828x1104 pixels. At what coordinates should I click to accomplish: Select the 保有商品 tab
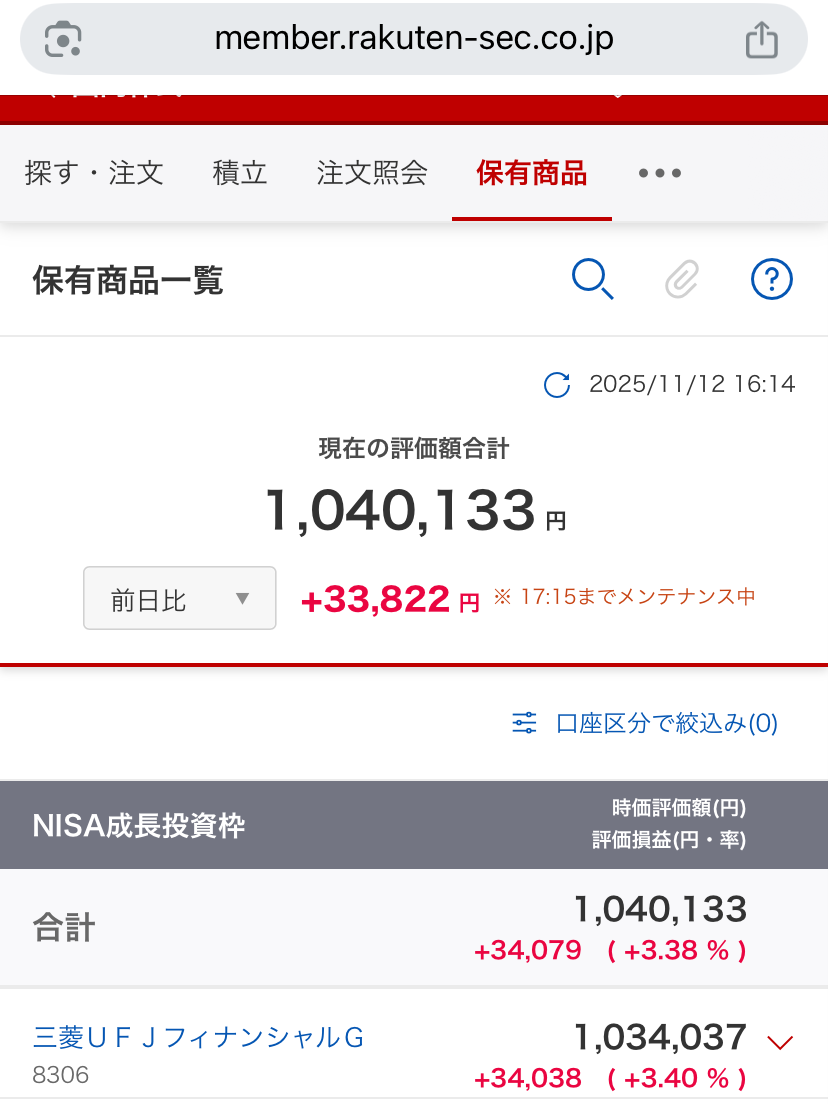[531, 173]
